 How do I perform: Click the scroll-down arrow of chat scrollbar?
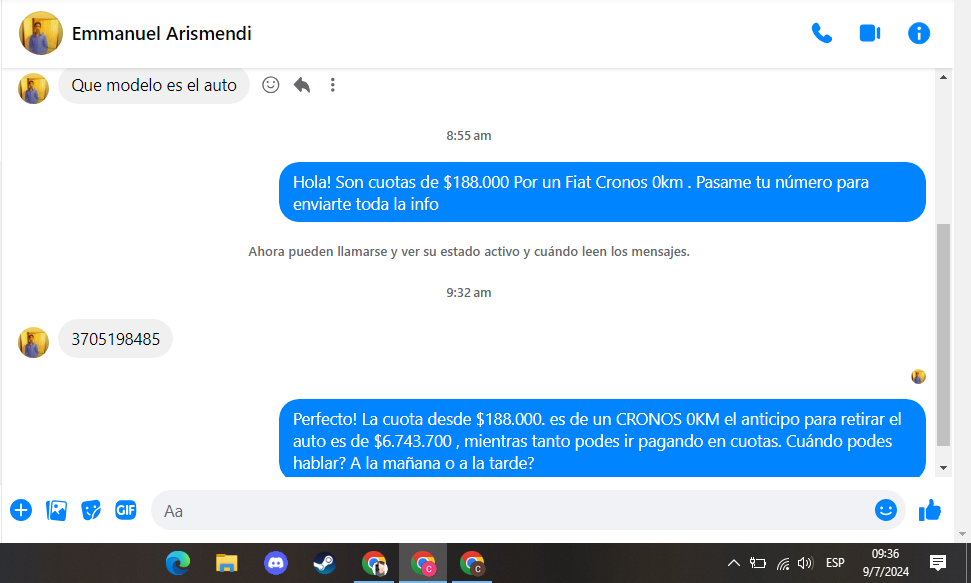click(x=942, y=467)
